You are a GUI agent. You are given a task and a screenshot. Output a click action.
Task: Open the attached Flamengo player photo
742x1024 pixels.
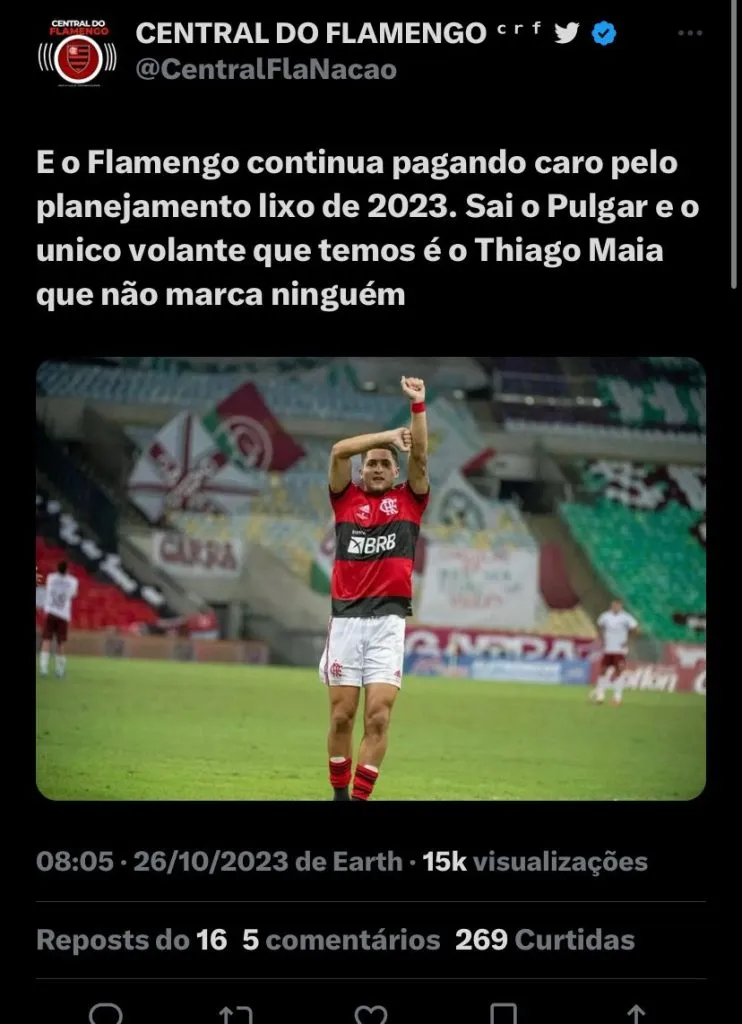click(x=371, y=579)
